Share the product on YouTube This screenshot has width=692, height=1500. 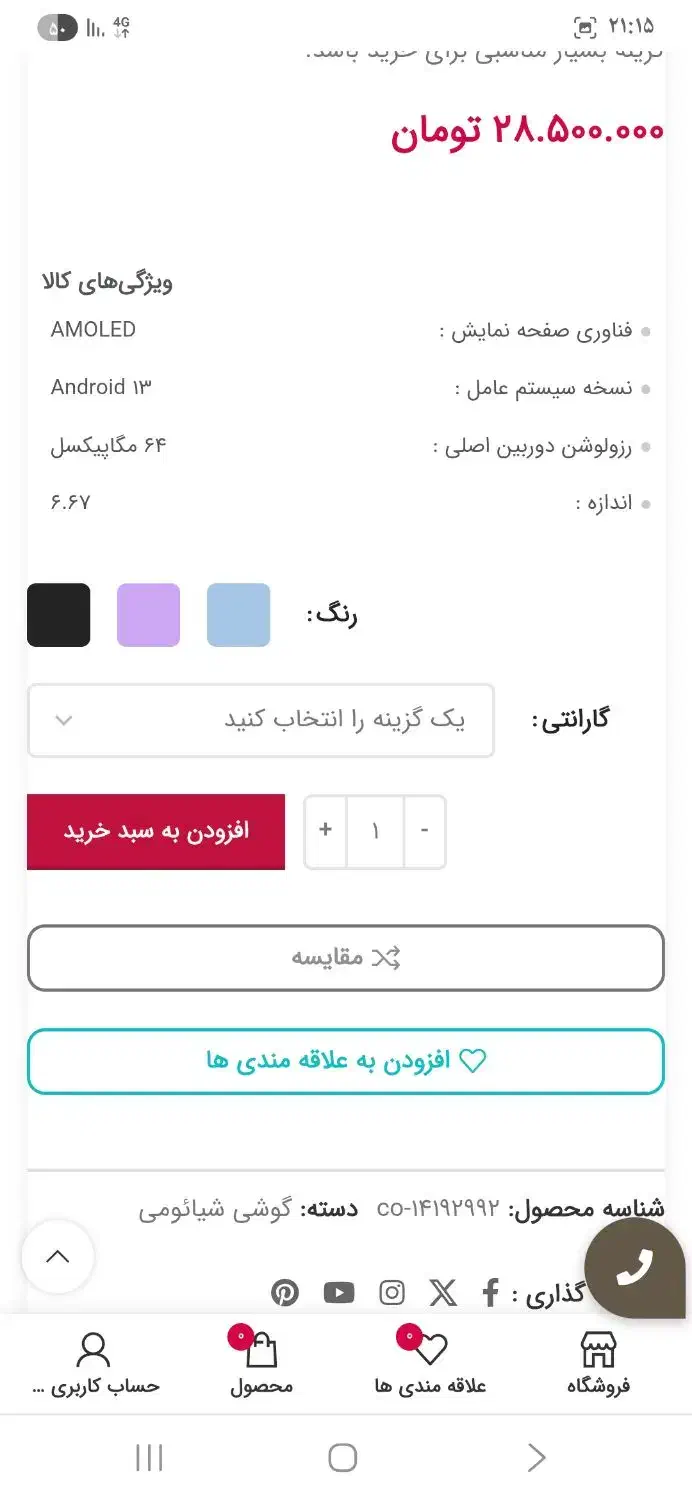click(x=339, y=1293)
